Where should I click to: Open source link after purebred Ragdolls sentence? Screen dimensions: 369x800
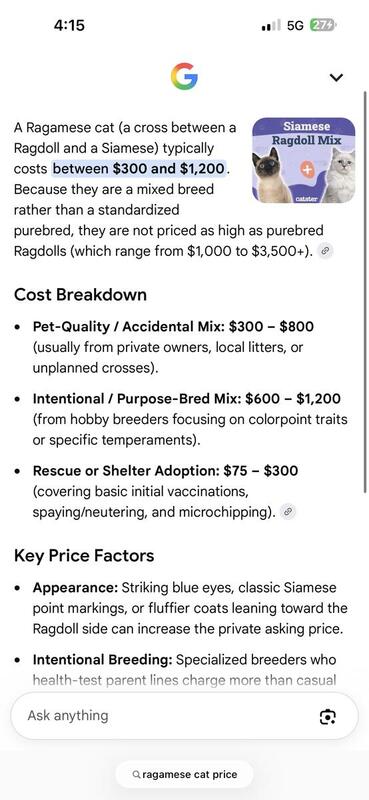point(325,251)
